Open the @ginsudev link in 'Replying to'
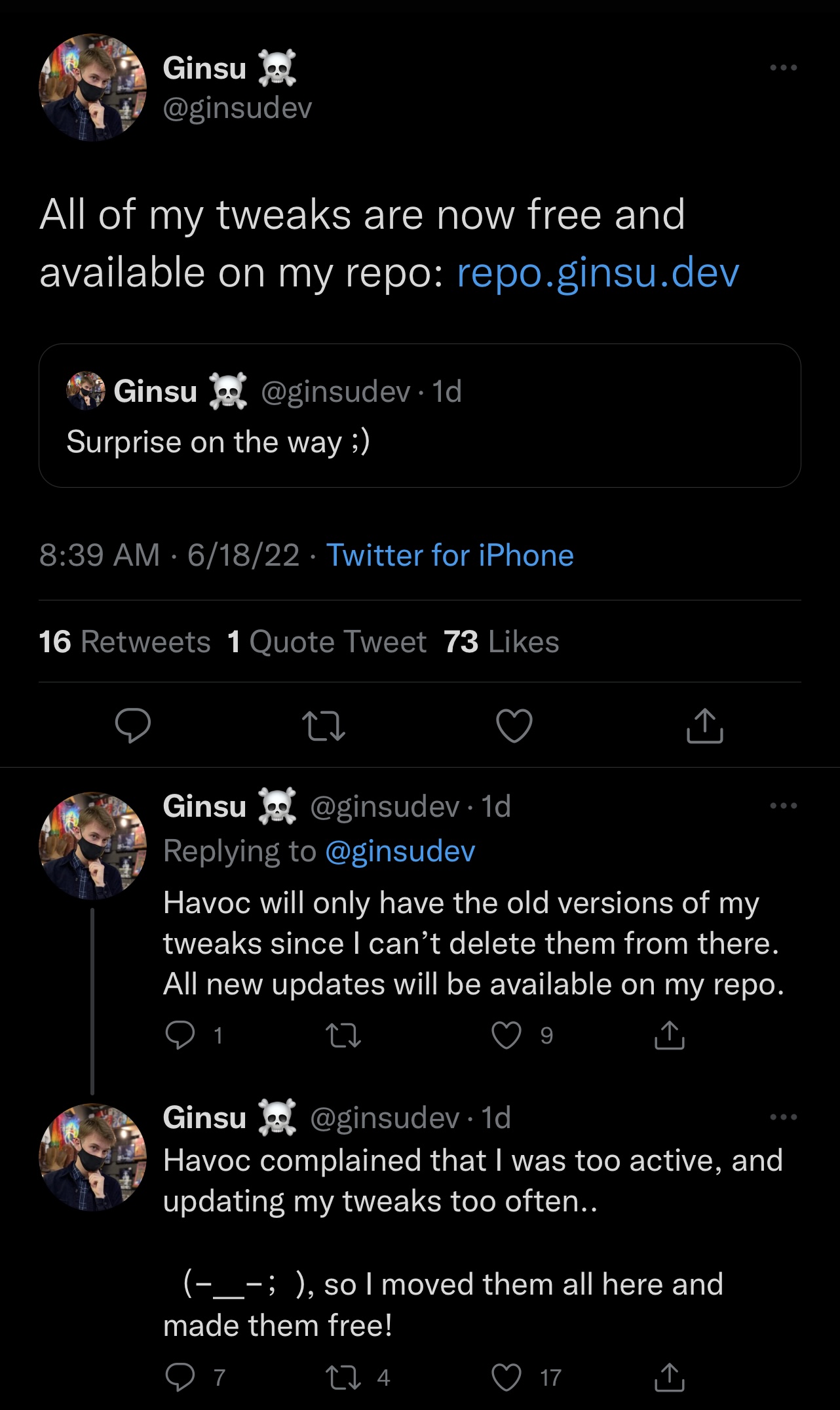The width and height of the screenshot is (840, 1410). (400, 851)
